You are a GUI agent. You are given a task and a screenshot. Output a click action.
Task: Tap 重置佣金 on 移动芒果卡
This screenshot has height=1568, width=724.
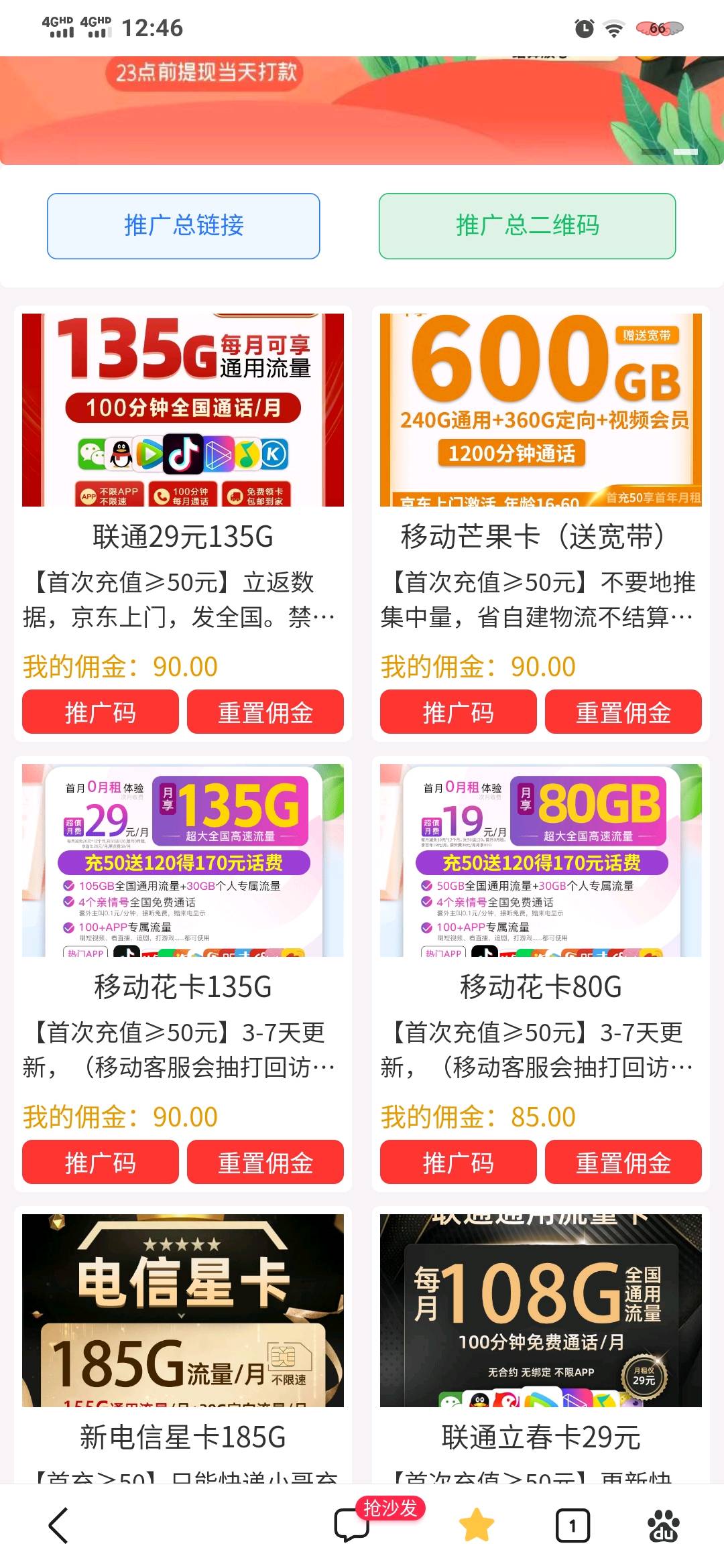click(623, 712)
